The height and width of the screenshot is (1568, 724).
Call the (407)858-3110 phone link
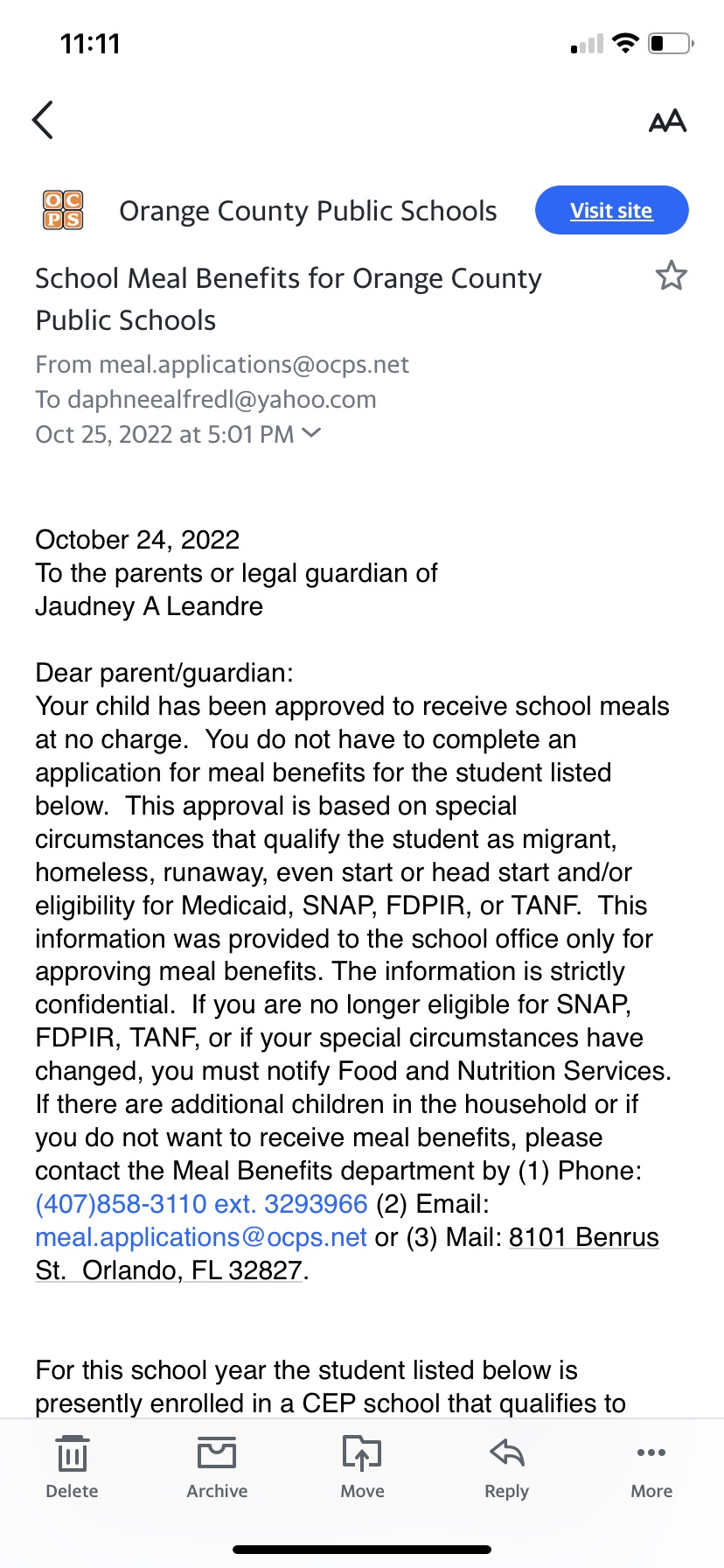(x=201, y=1204)
